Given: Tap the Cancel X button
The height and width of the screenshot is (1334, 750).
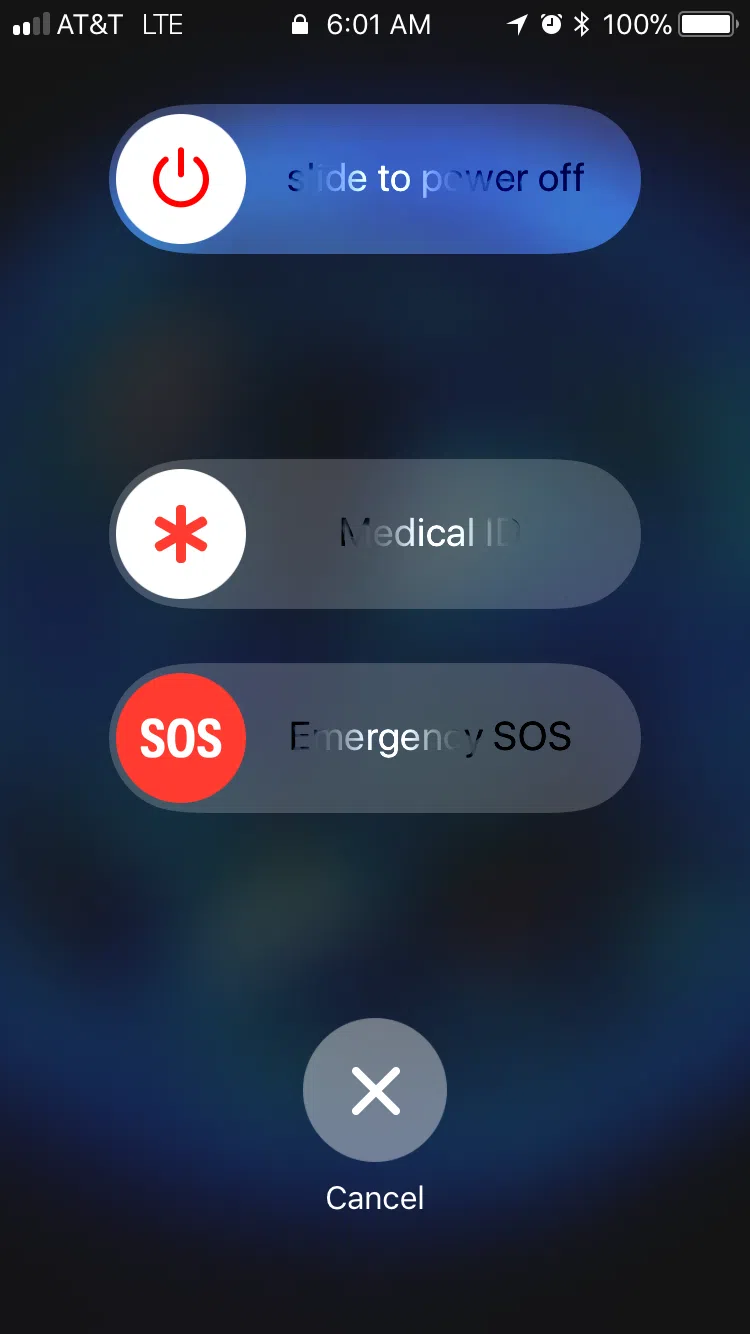Looking at the screenshot, I should [375, 1090].
